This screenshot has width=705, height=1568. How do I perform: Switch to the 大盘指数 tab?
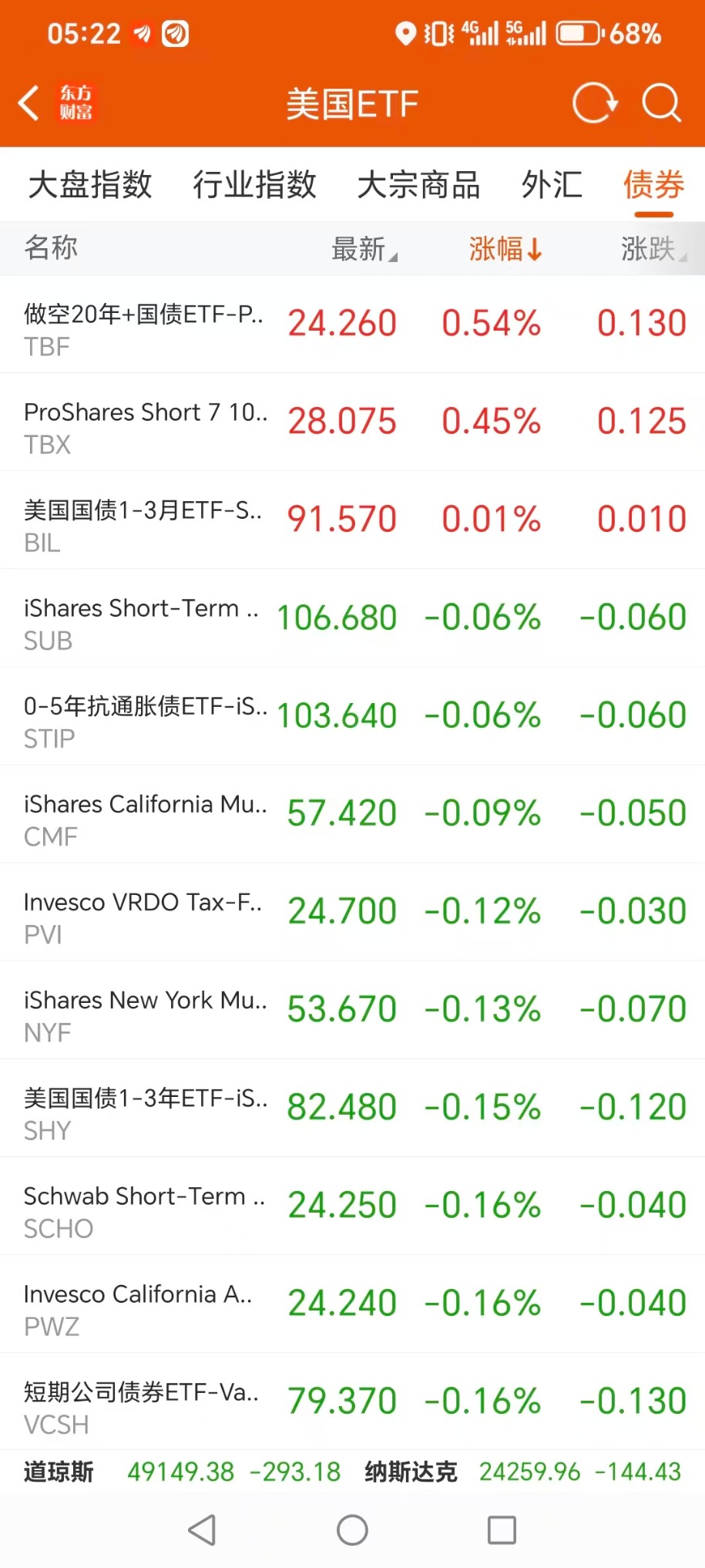pos(90,185)
